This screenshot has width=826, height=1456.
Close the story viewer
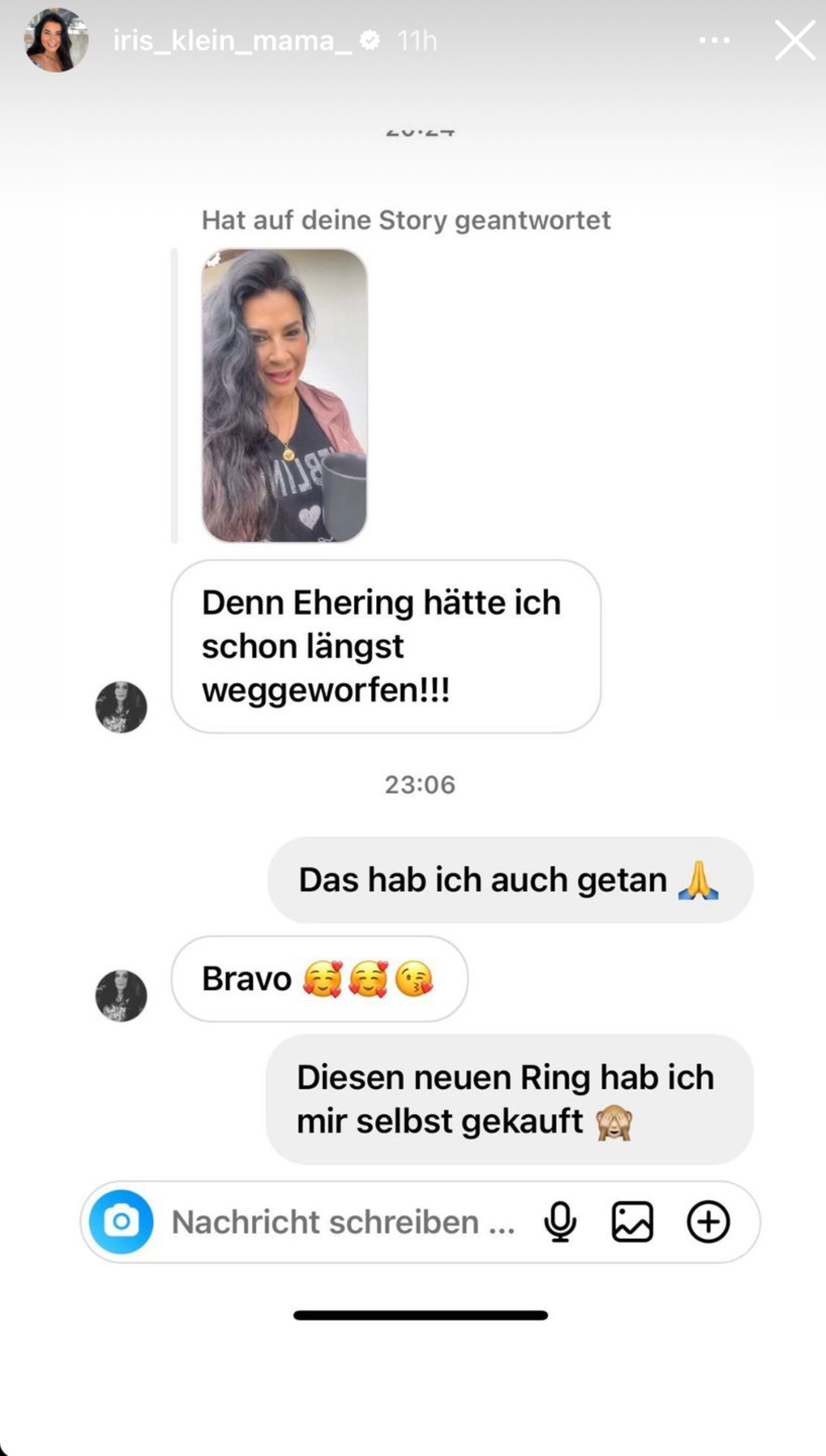point(795,40)
